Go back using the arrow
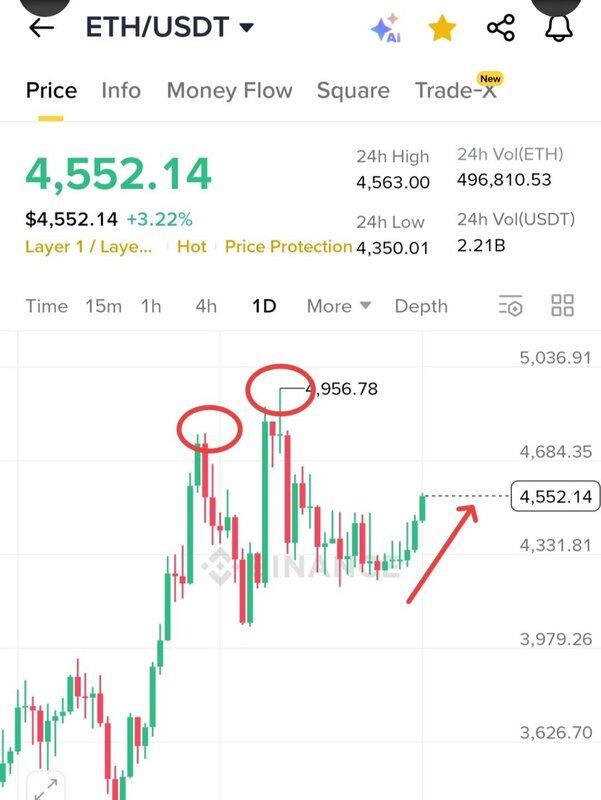This screenshot has width=601, height=800. pos(41,28)
